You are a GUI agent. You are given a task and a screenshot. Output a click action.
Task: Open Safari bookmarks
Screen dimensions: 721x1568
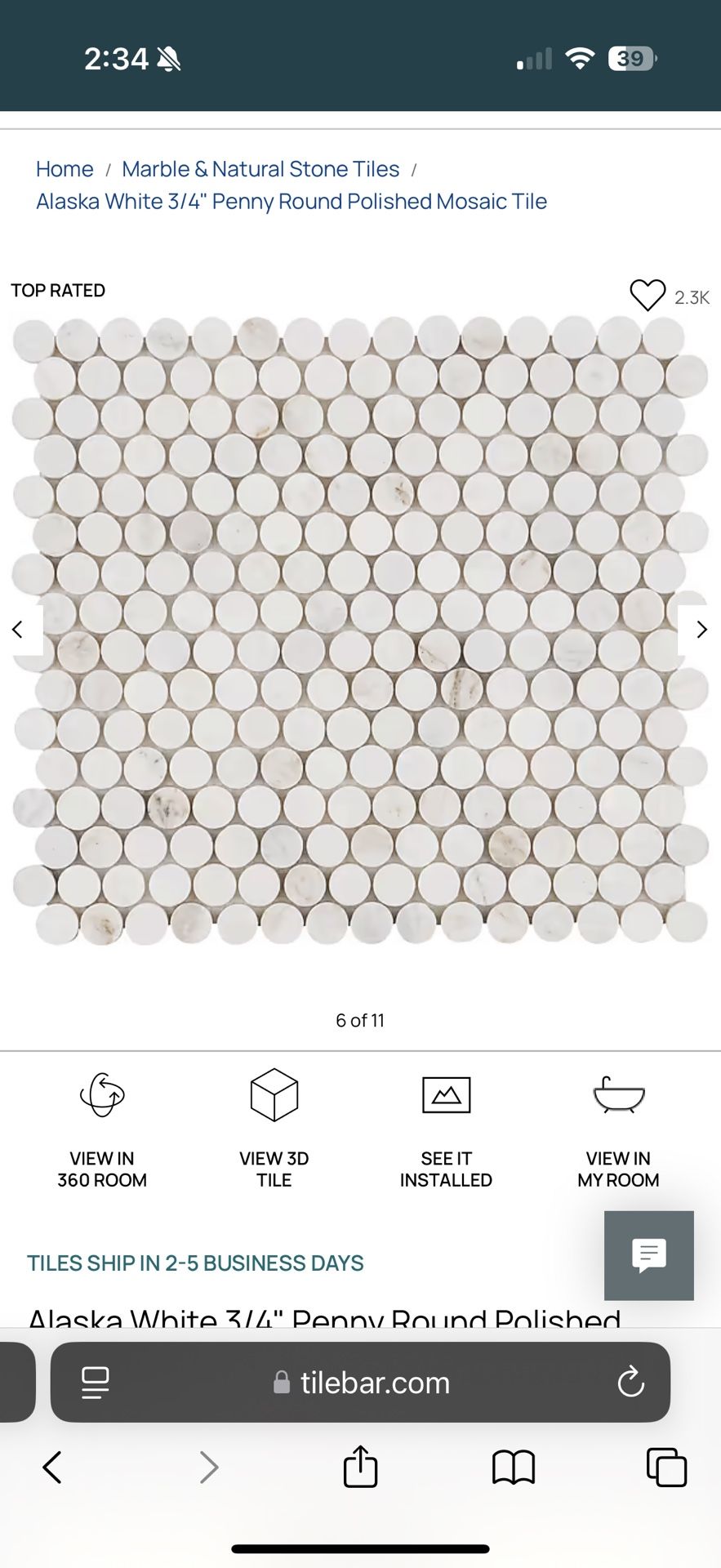513,1468
